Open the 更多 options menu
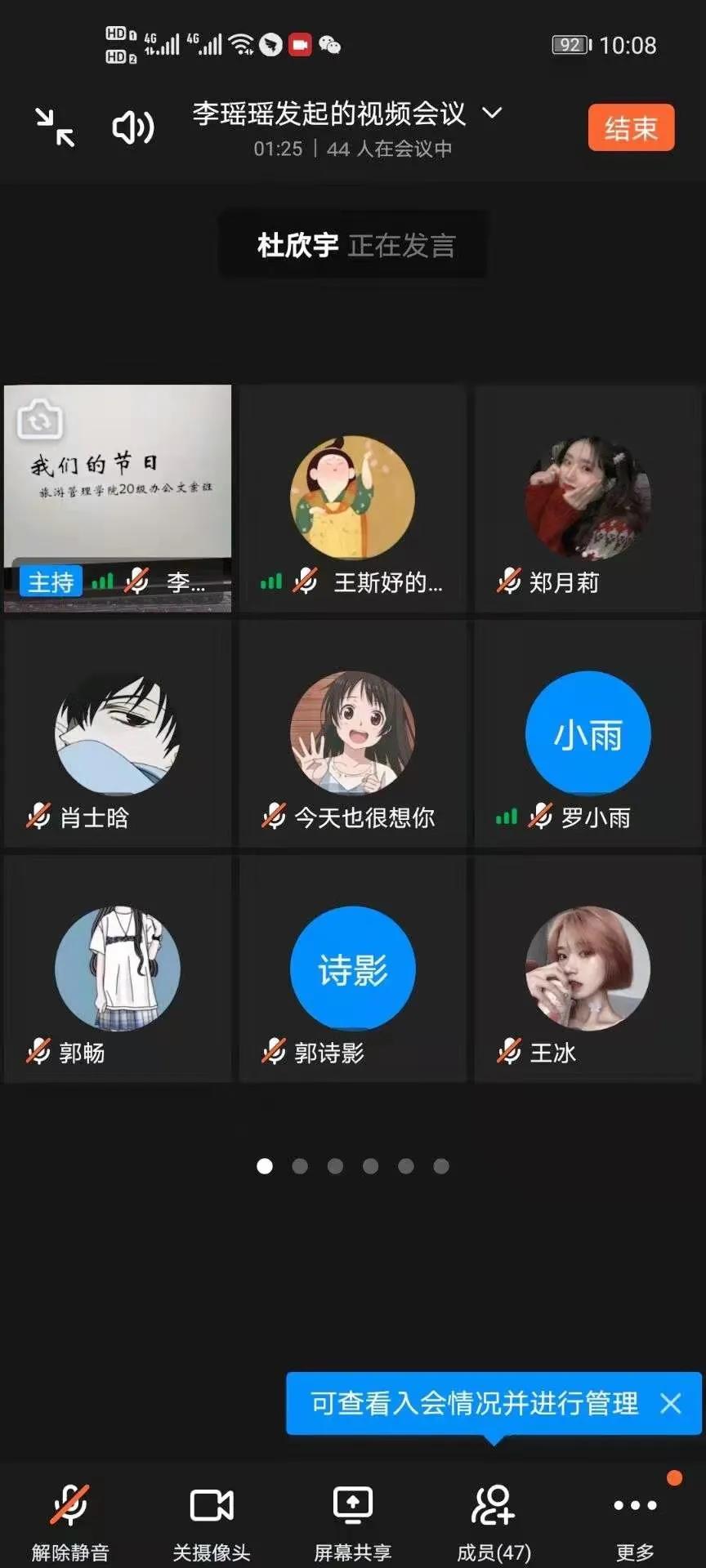The height and width of the screenshot is (1568, 706). pyautogui.click(x=635, y=1519)
